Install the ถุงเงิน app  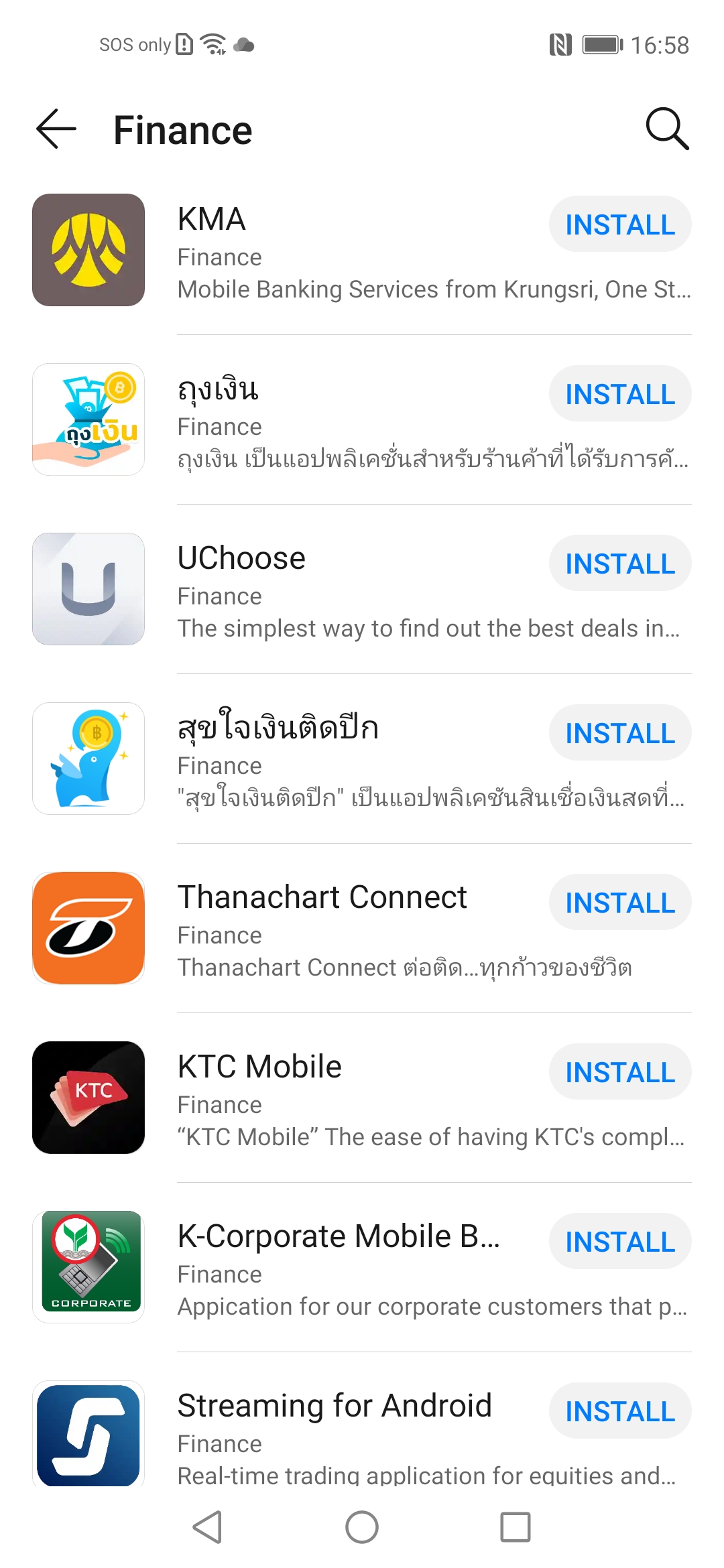(x=619, y=394)
